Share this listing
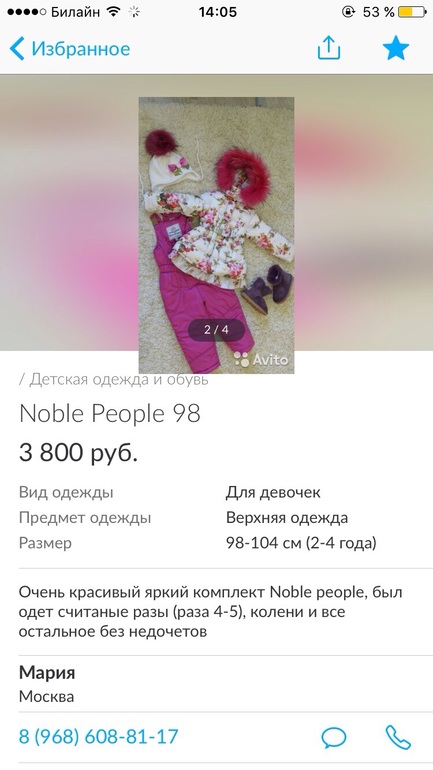 (328, 48)
